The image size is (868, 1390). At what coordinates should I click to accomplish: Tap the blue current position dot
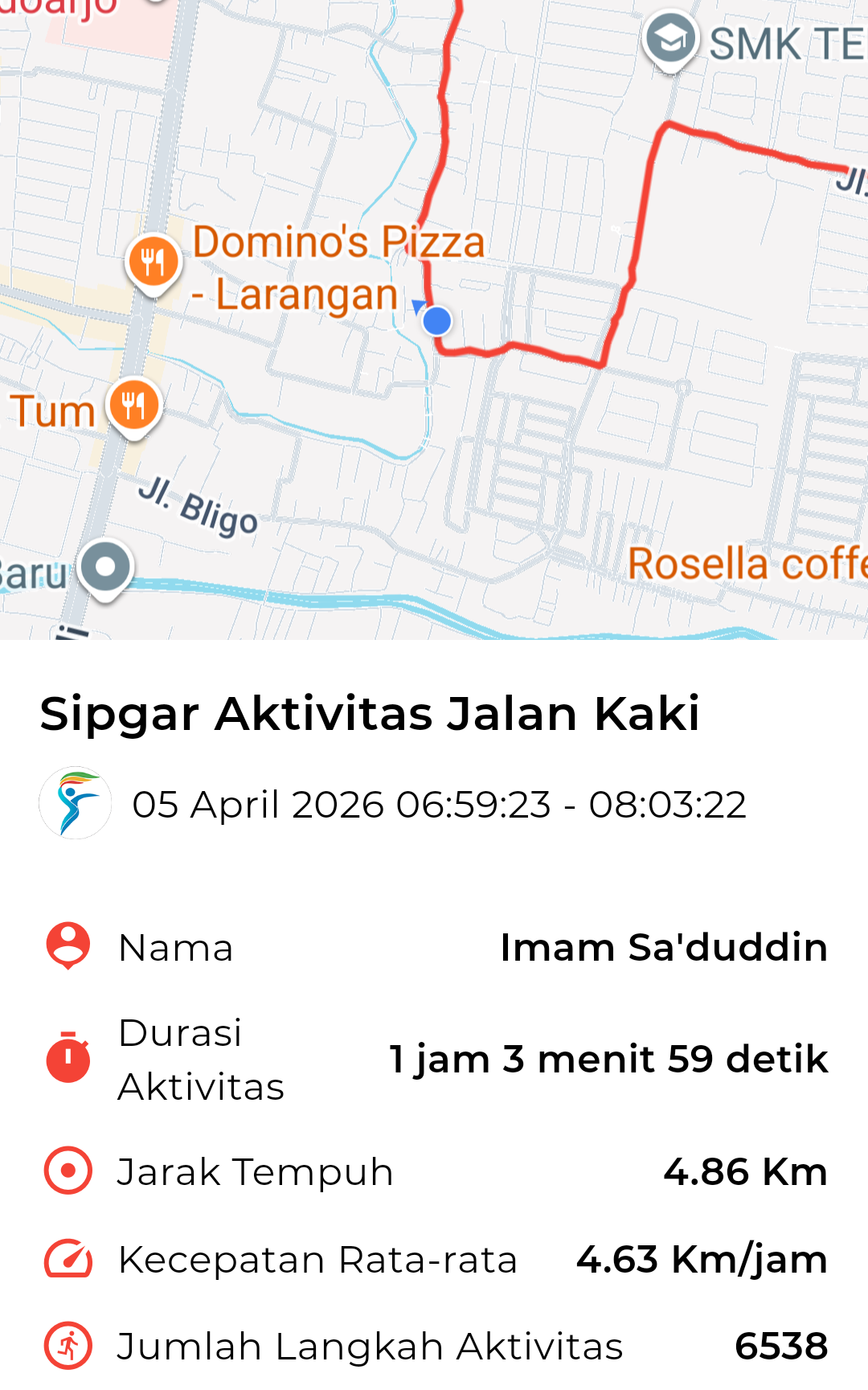click(436, 321)
